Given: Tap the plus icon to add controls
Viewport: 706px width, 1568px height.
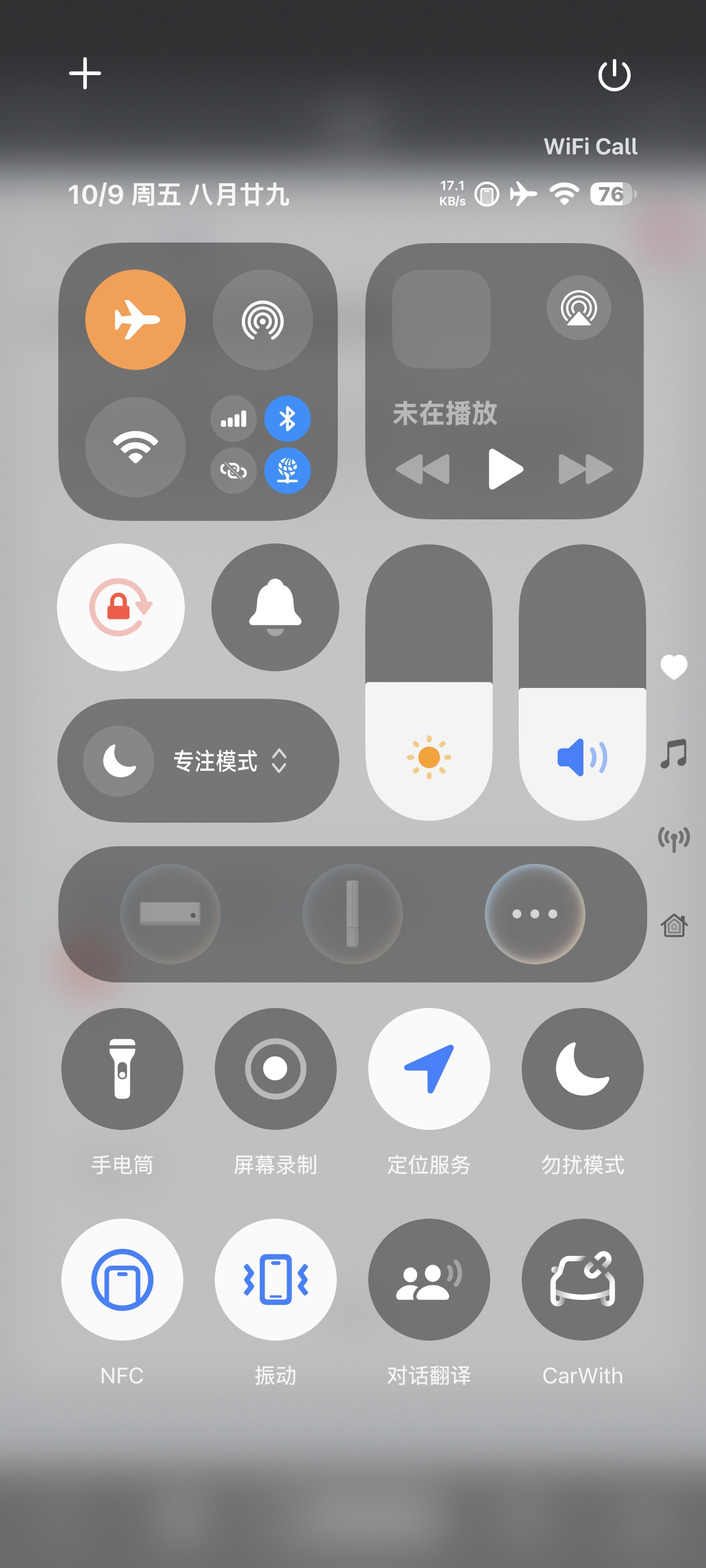Looking at the screenshot, I should pos(85,73).
